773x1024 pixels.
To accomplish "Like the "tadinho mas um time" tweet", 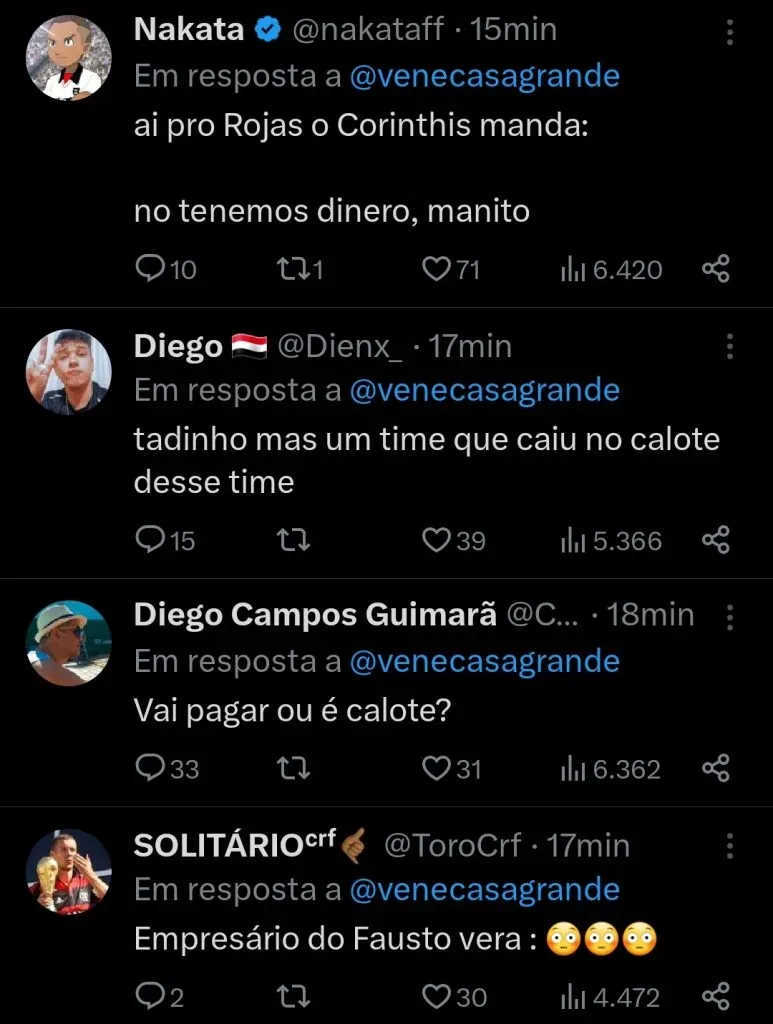I will click(x=436, y=540).
